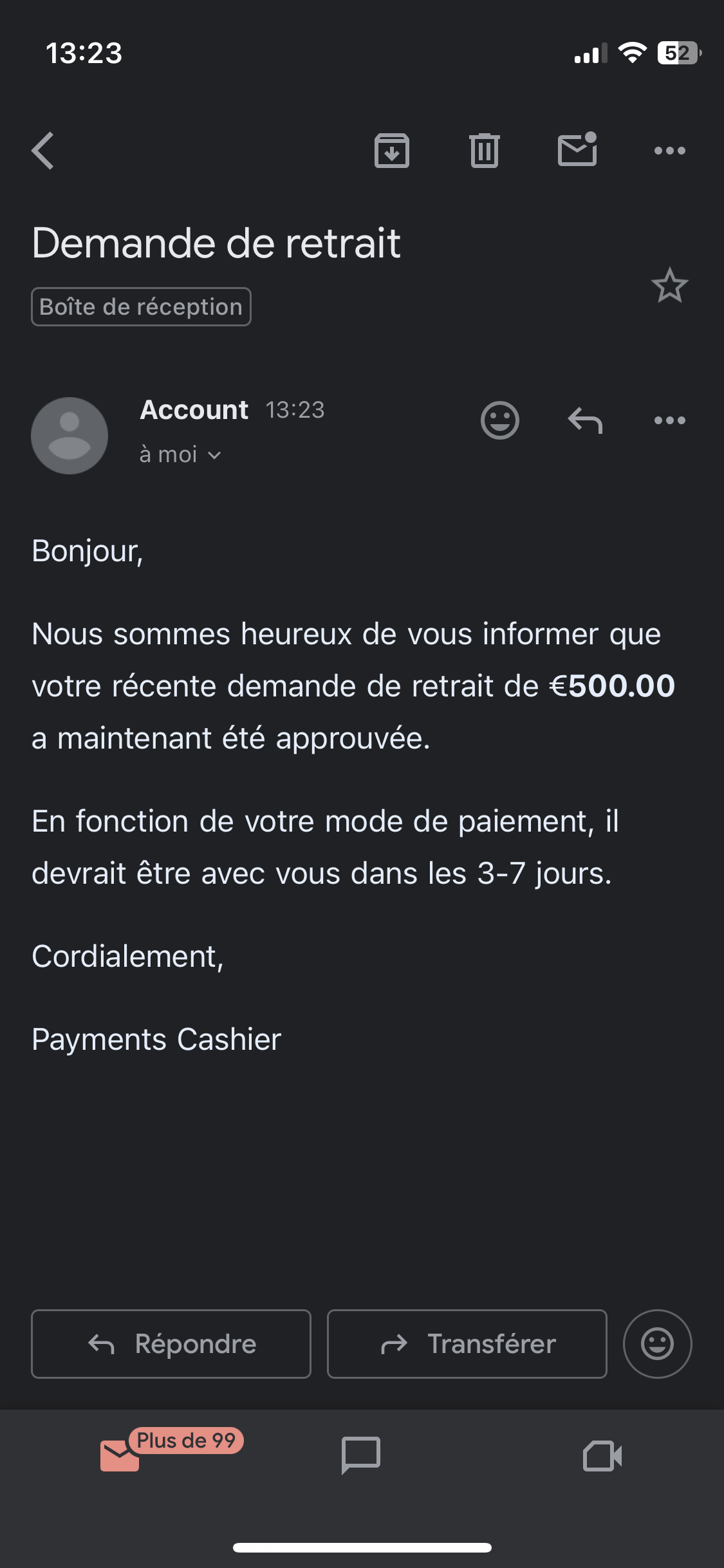The width and height of the screenshot is (724, 1568).
Task: Go back to the inbox list
Action: point(43,151)
